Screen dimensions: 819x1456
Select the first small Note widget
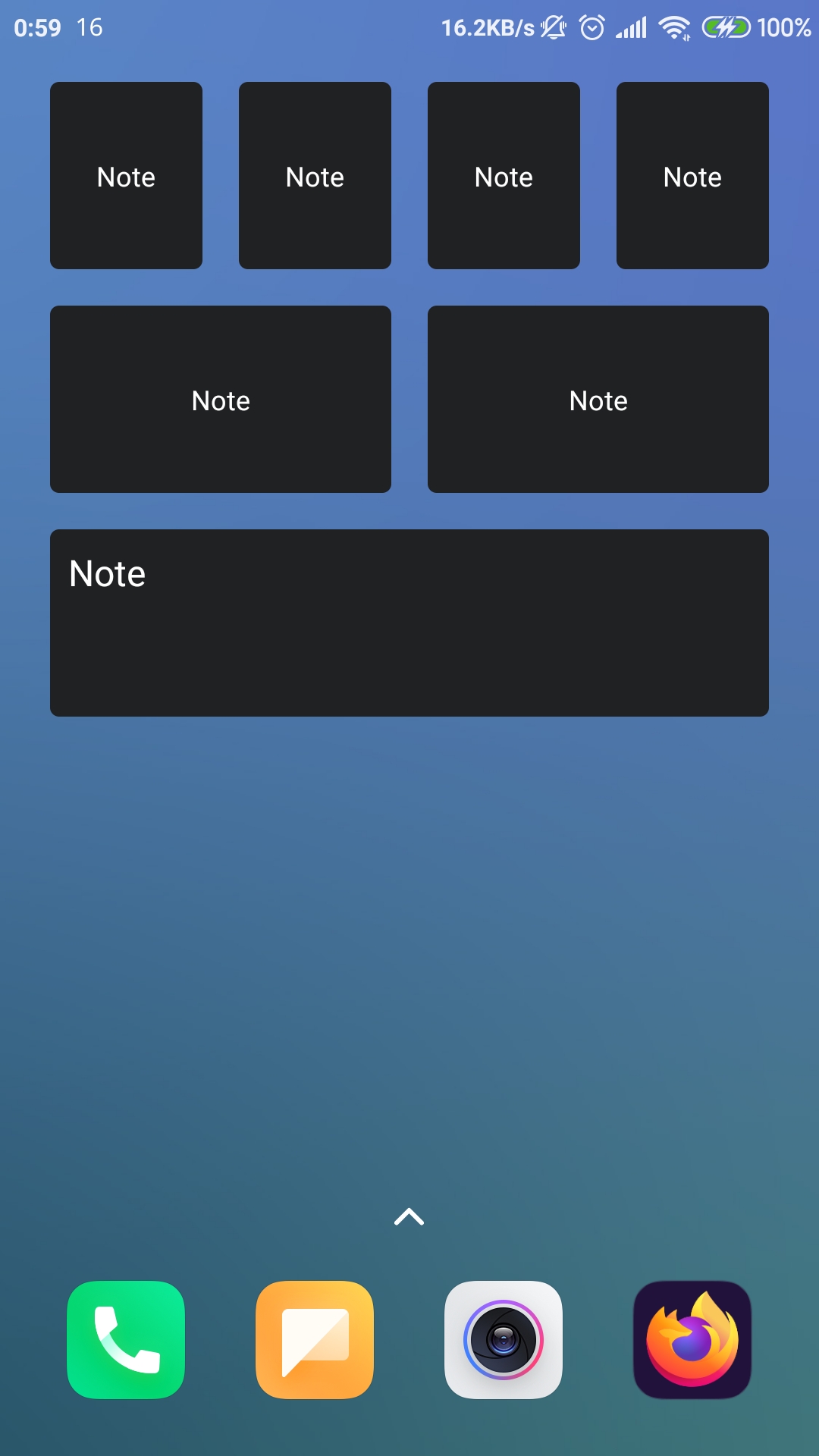(x=126, y=175)
